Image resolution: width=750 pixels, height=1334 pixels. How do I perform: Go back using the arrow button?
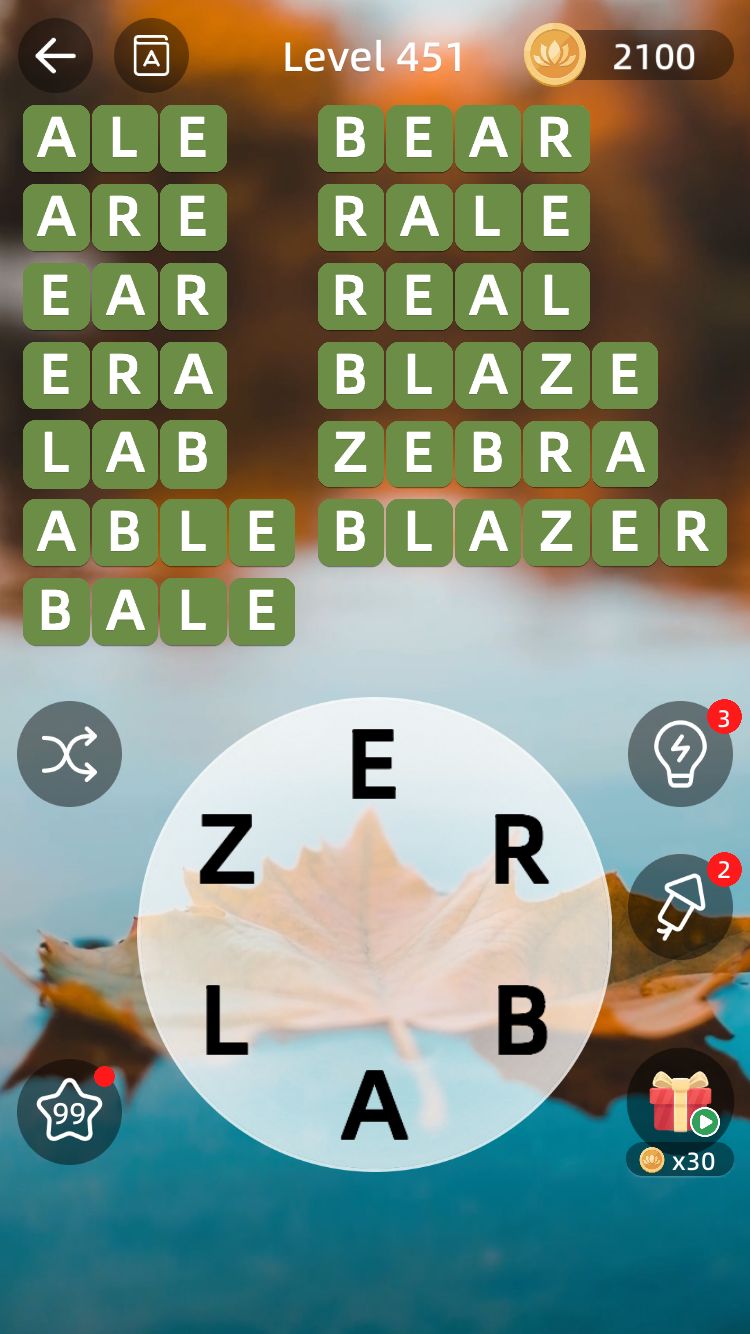(x=55, y=56)
